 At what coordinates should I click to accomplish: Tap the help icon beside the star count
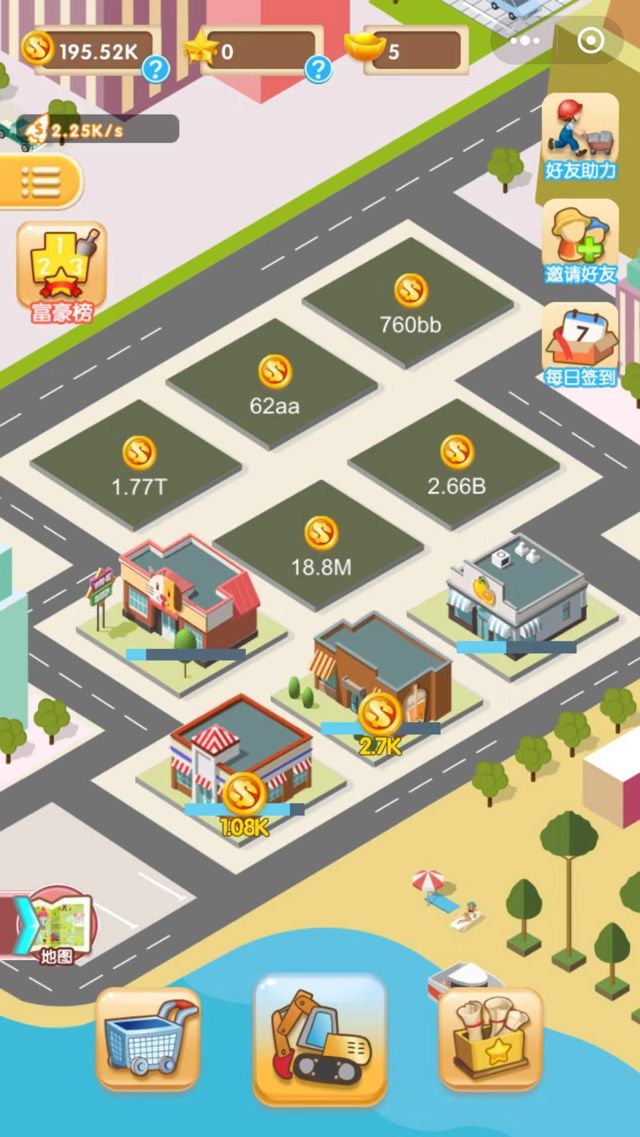[x=317, y=68]
